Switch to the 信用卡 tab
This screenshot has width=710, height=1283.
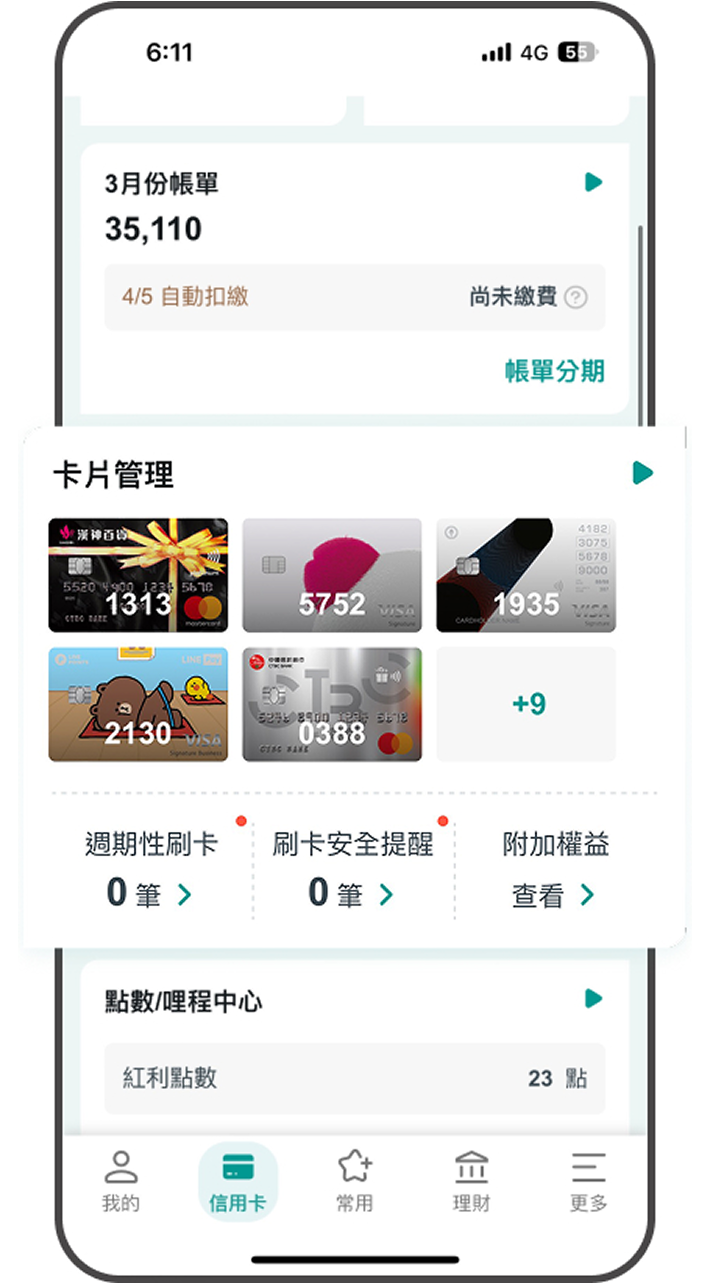click(237, 1182)
